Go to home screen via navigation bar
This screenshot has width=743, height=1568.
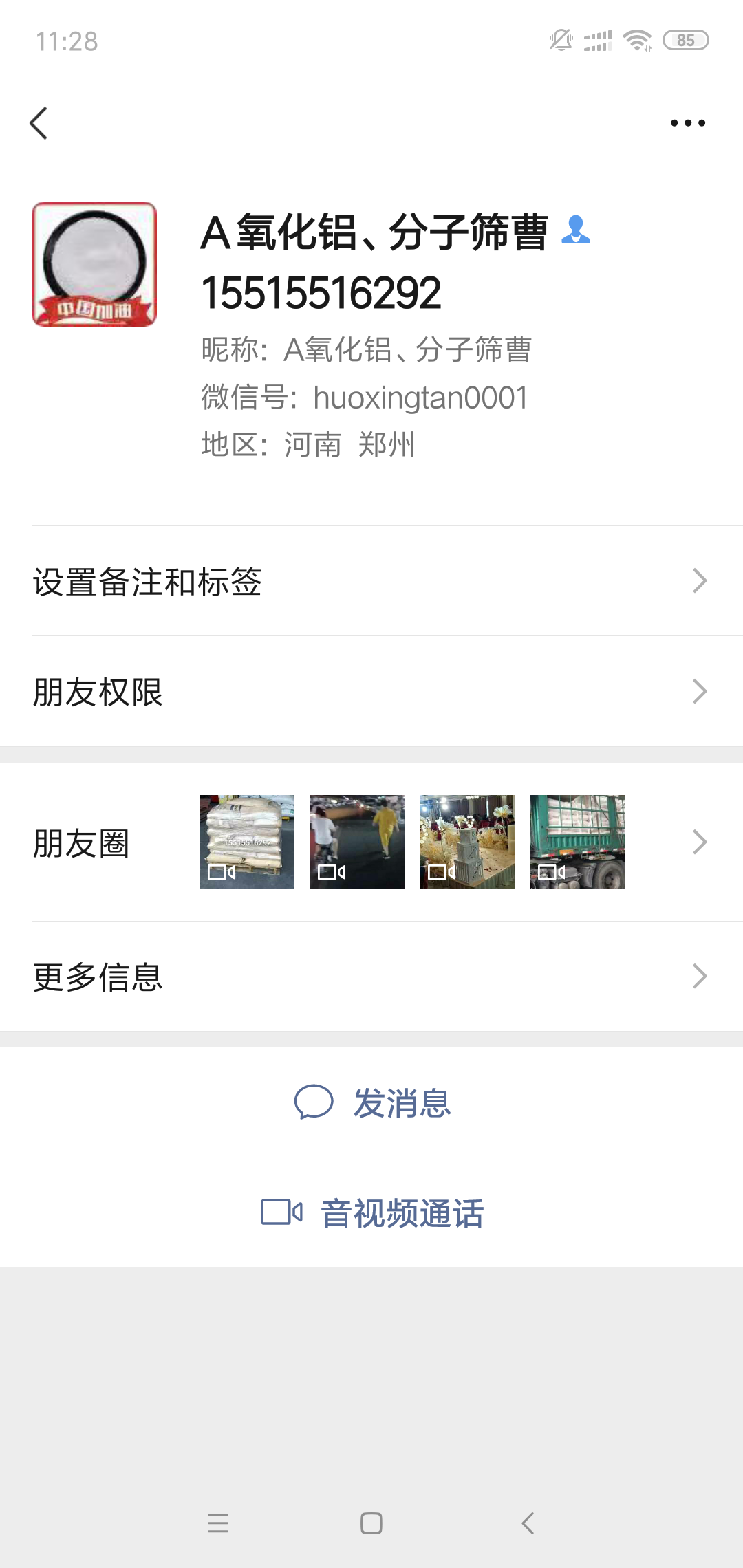tap(371, 1523)
